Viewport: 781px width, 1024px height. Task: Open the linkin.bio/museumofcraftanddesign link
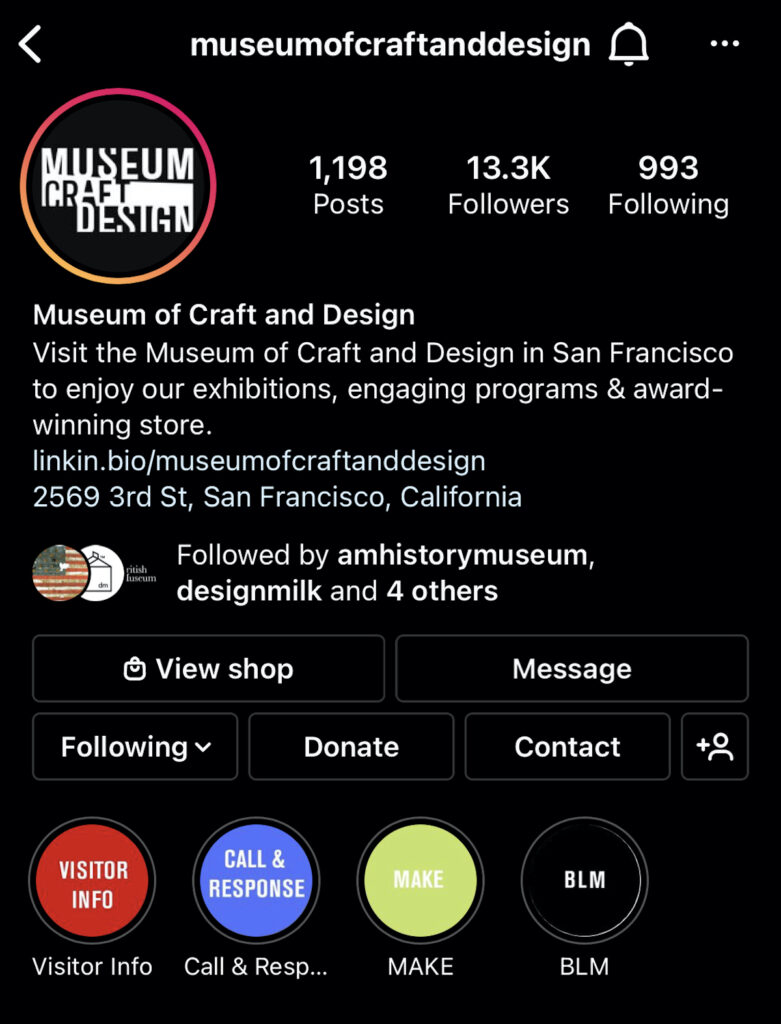pyautogui.click(x=259, y=461)
